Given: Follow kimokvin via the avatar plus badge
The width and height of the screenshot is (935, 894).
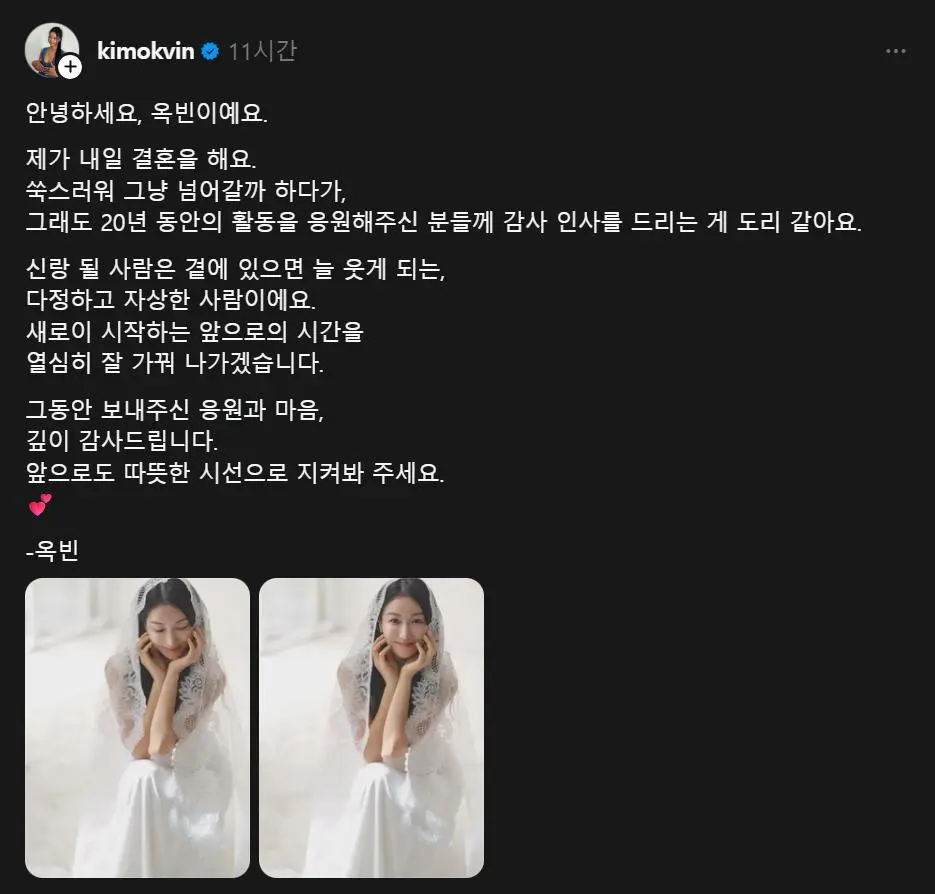Looking at the screenshot, I should [70, 67].
